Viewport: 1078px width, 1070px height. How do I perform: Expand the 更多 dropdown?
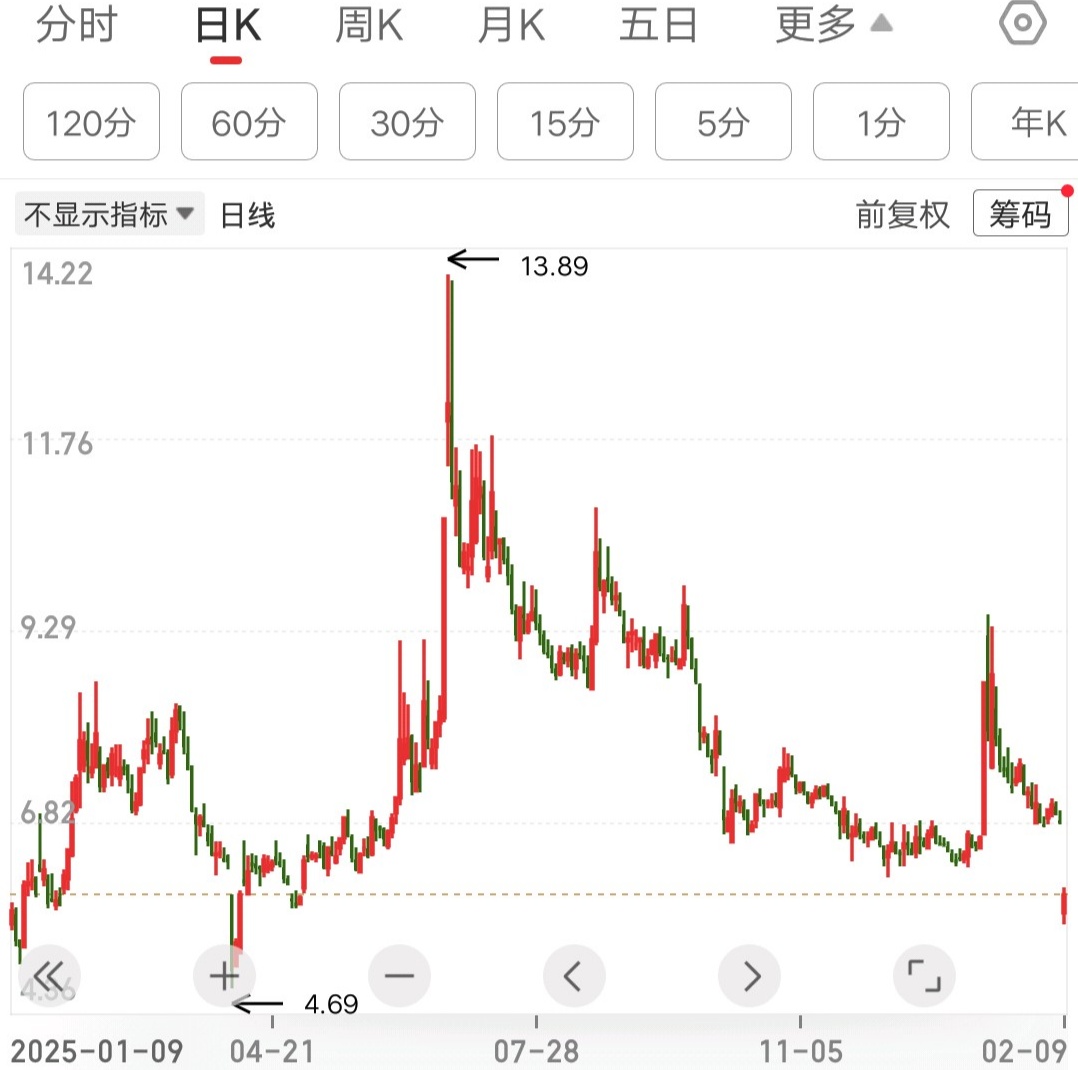[x=833, y=25]
